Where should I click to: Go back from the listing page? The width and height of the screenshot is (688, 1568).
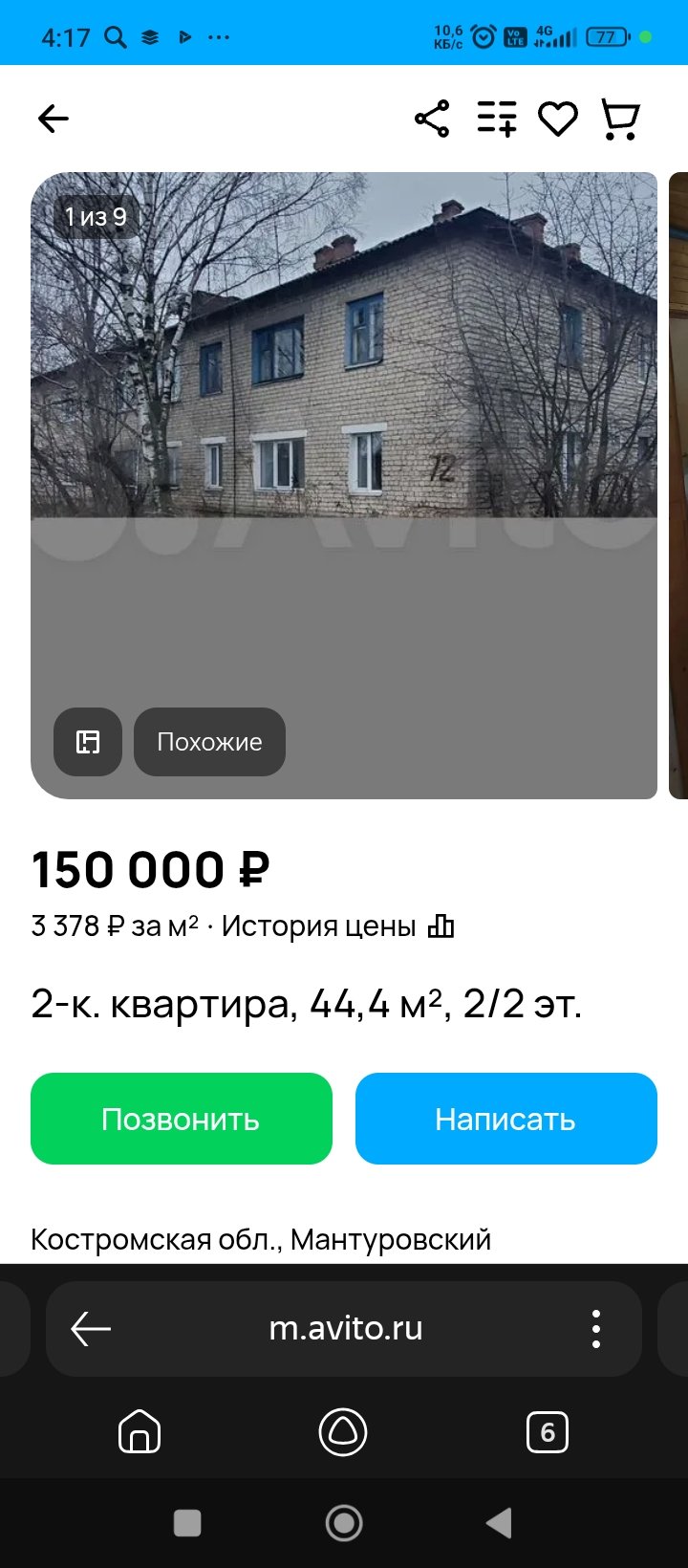54,119
